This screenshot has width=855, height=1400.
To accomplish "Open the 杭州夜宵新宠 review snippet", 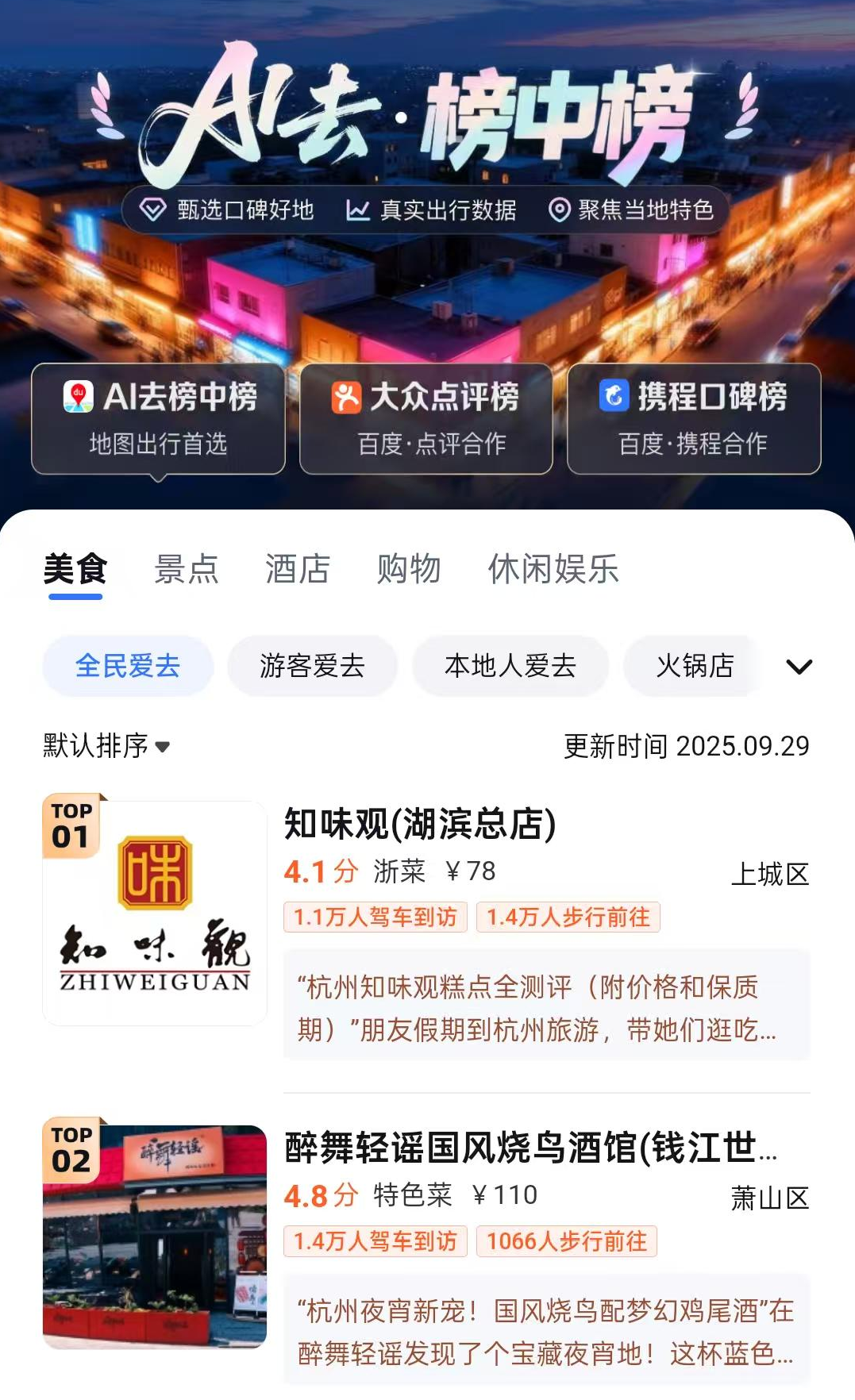I will (546, 1332).
